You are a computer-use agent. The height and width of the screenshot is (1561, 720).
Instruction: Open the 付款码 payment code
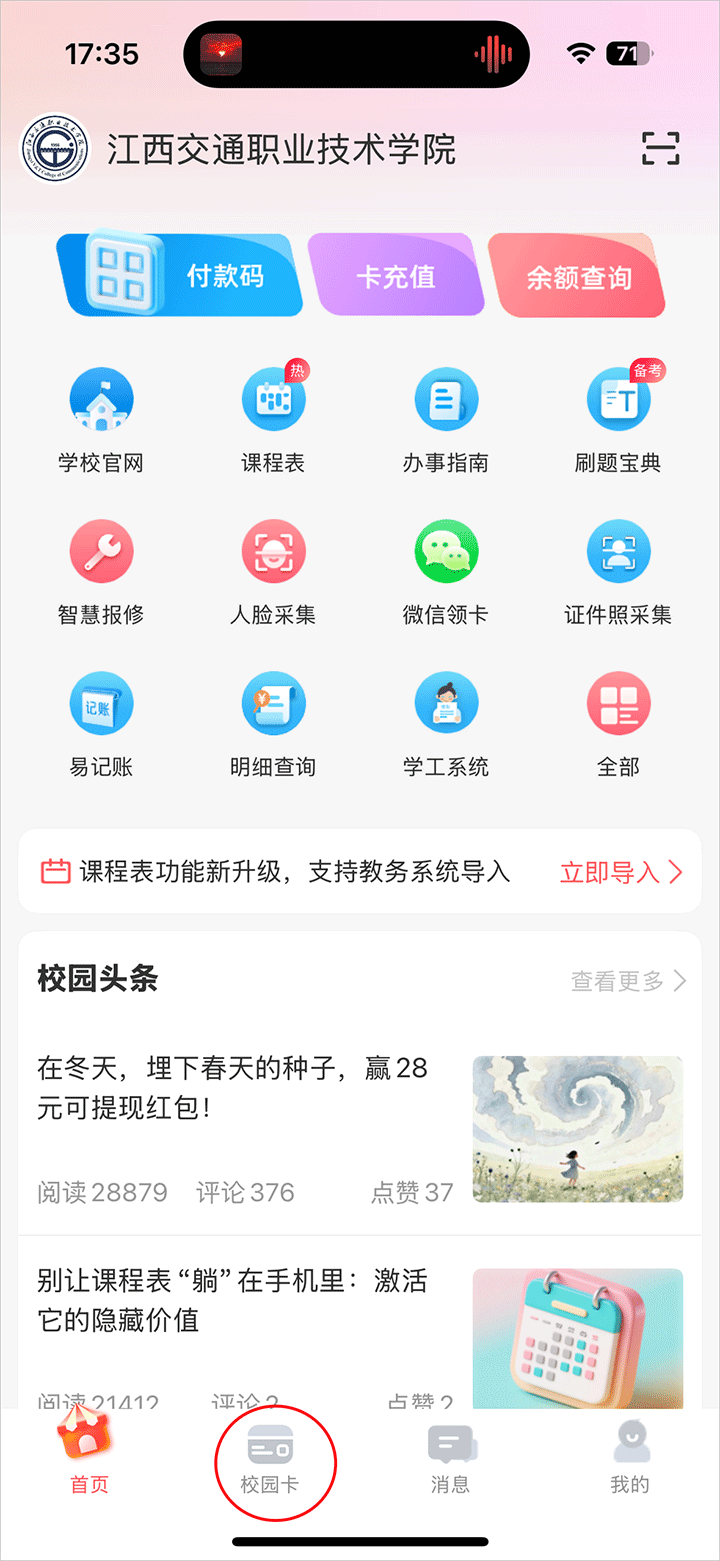tap(180, 275)
